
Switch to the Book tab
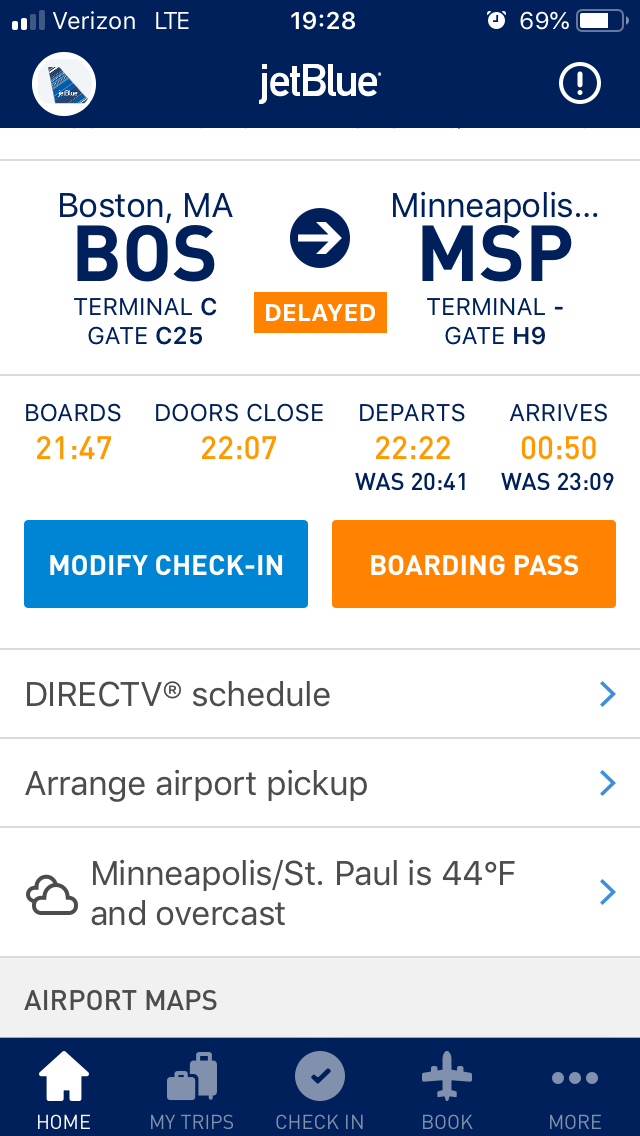(x=447, y=1090)
